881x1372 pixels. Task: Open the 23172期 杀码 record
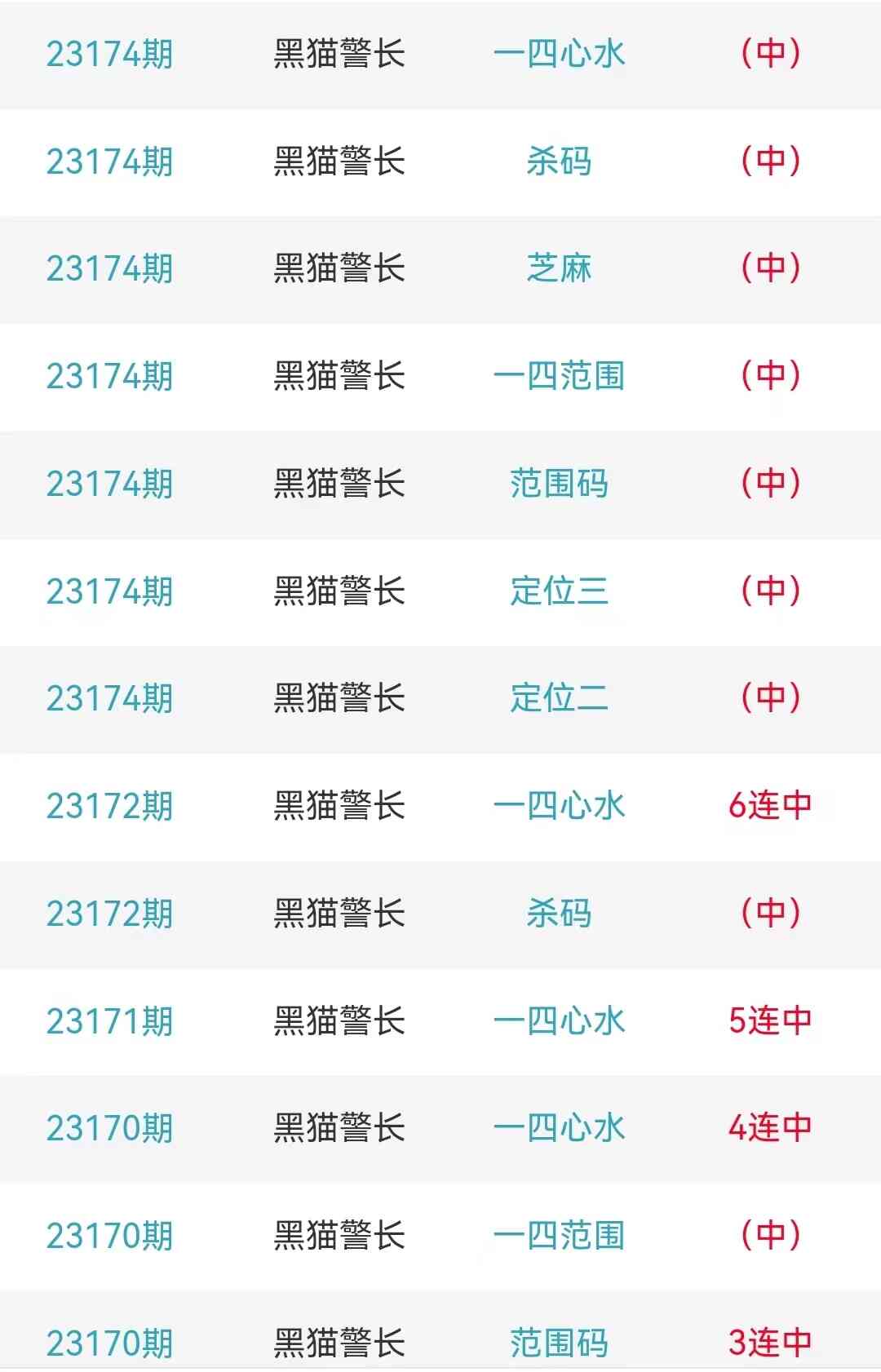pos(559,914)
